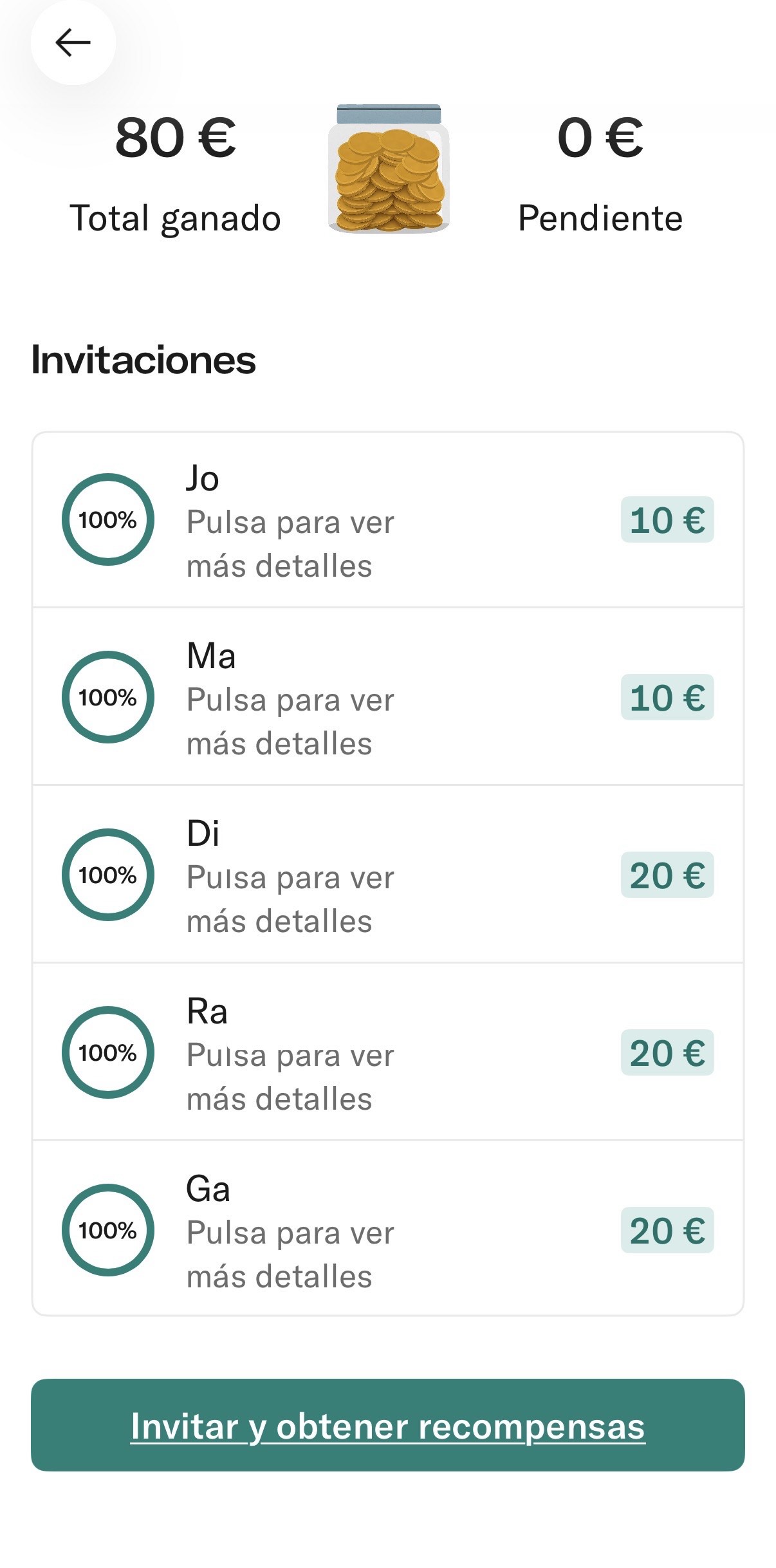The height and width of the screenshot is (1568, 776).
Task: Tap the Total ganado 80 € amount
Action: coord(175,140)
